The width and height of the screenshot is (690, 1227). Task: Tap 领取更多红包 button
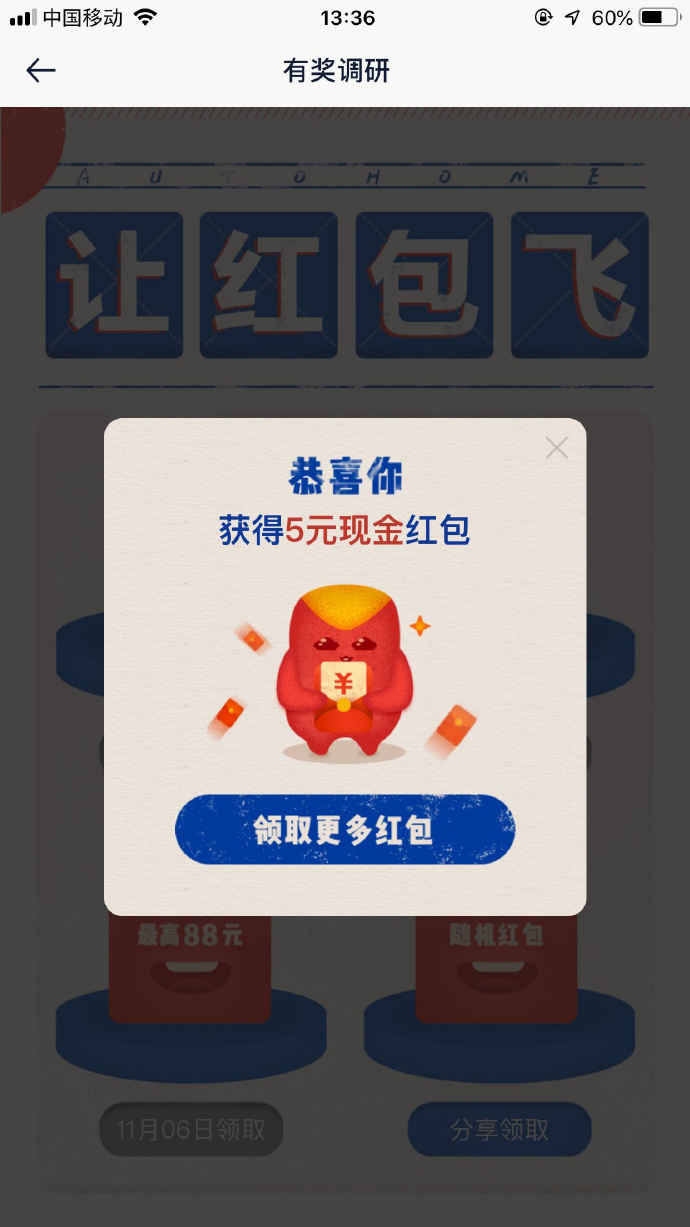tap(344, 830)
